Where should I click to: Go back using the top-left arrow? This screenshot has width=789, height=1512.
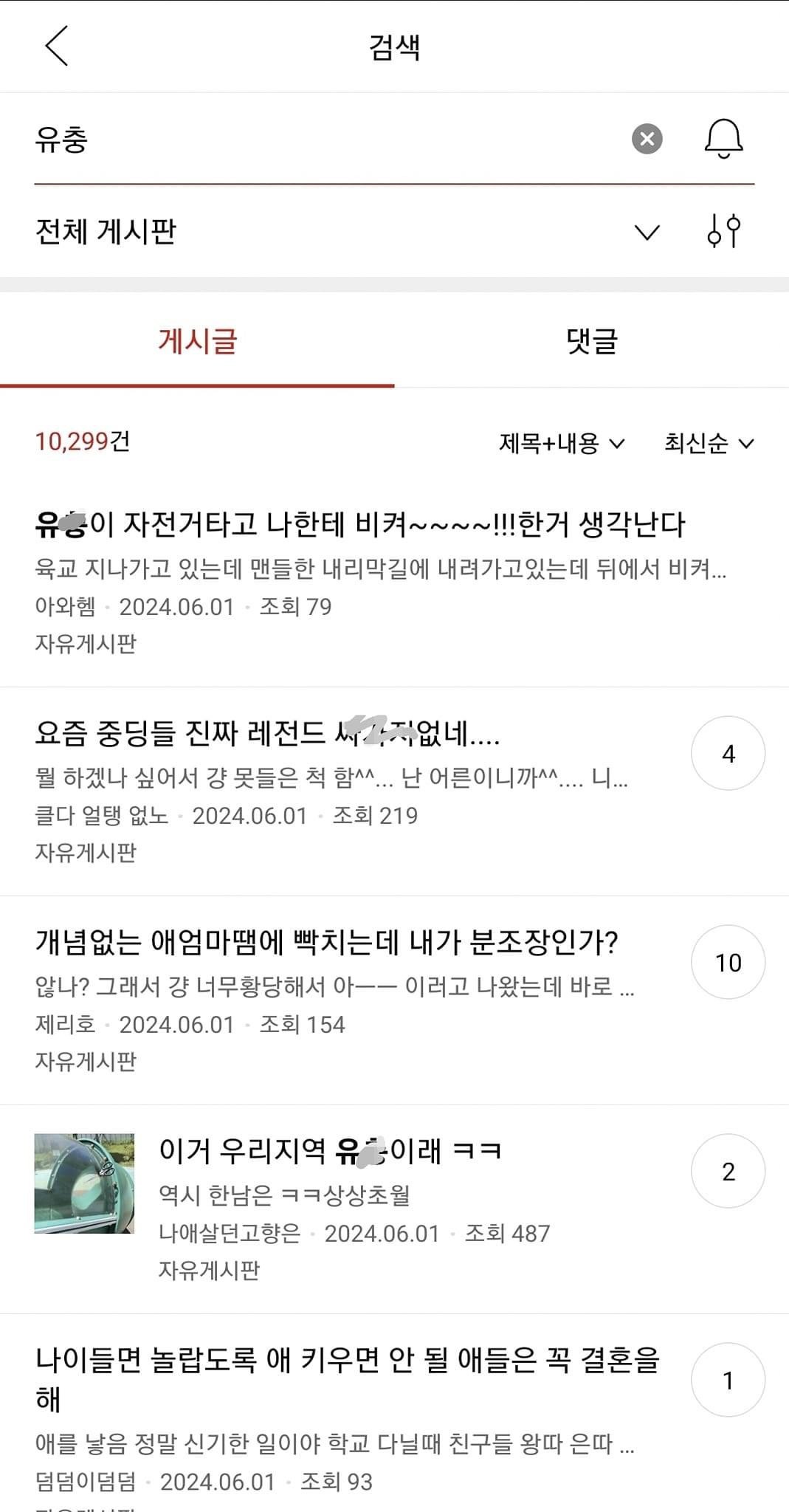(57, 46)
